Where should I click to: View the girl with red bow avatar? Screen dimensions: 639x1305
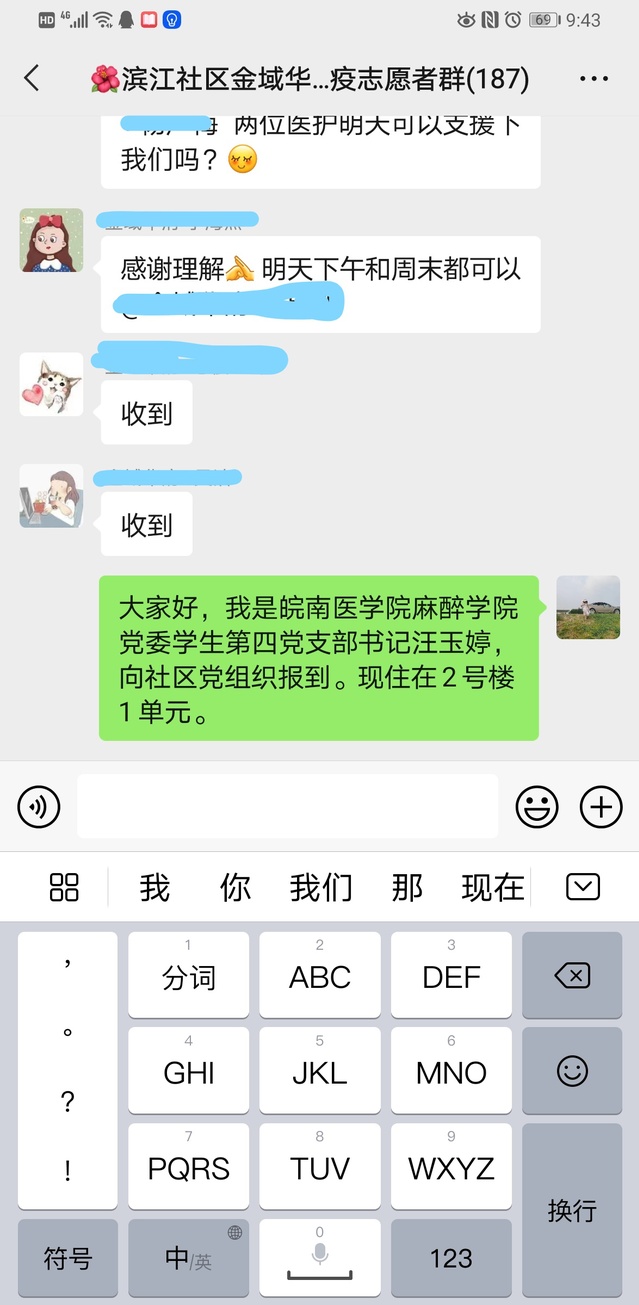coord(52,241)
